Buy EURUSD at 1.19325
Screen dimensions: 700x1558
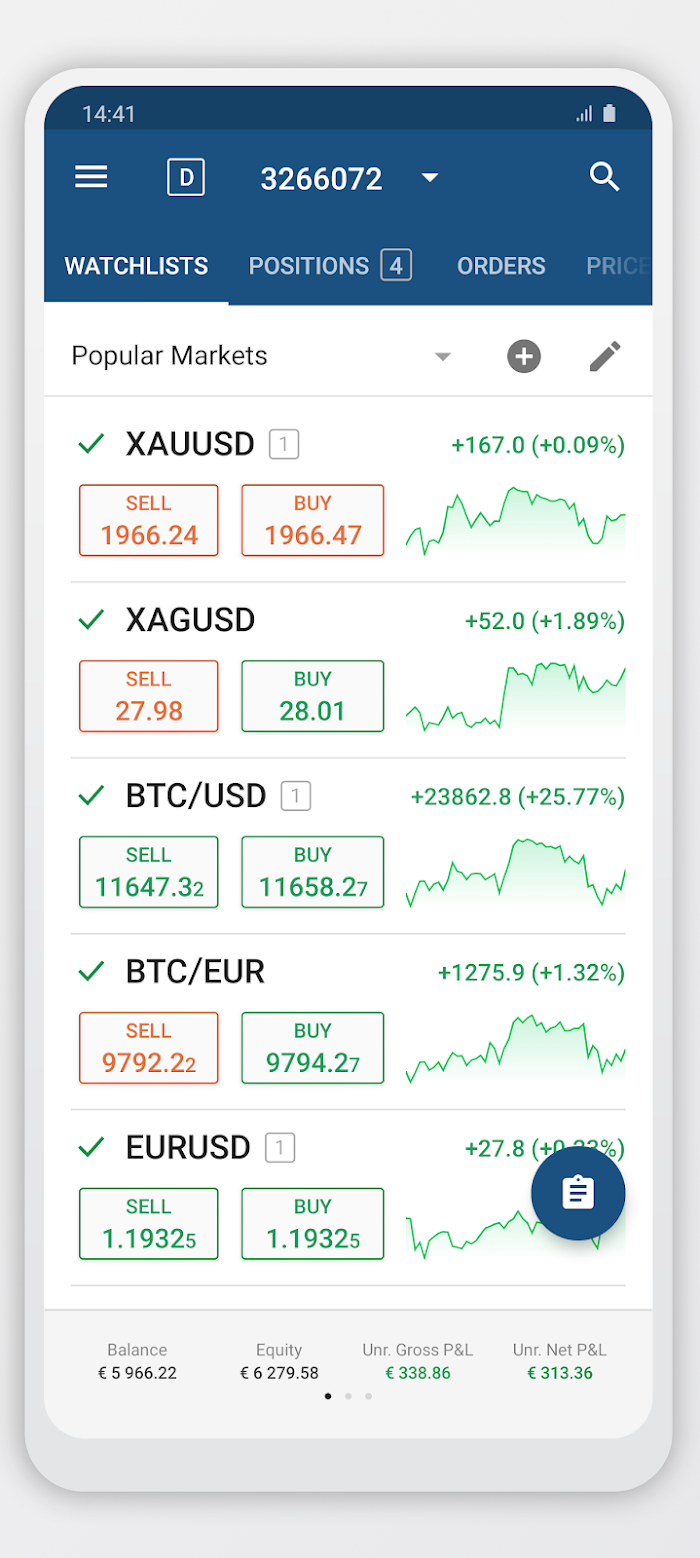click(312, 1224)
